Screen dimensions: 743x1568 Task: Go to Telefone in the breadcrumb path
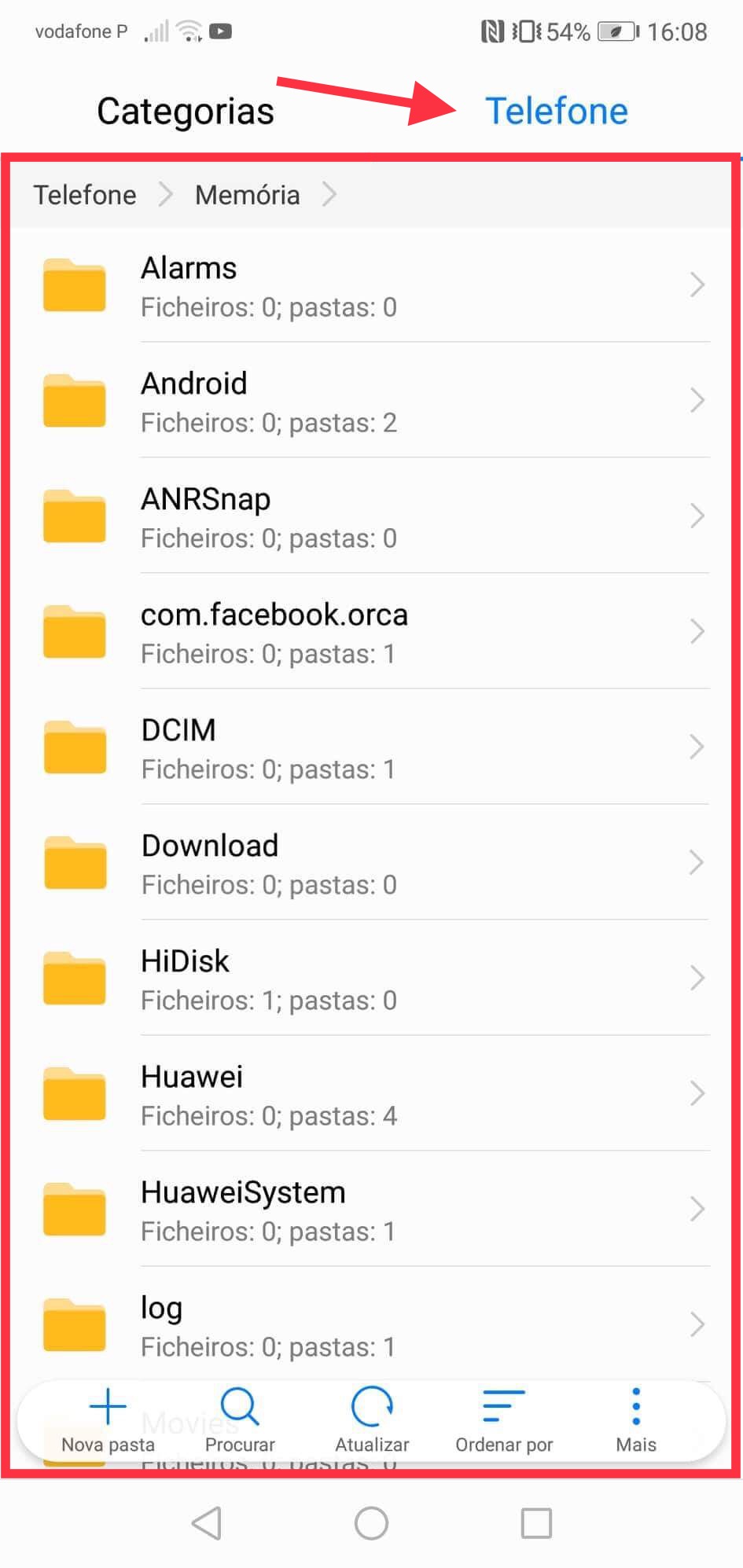pyautogui.click(x=85, y=195)
